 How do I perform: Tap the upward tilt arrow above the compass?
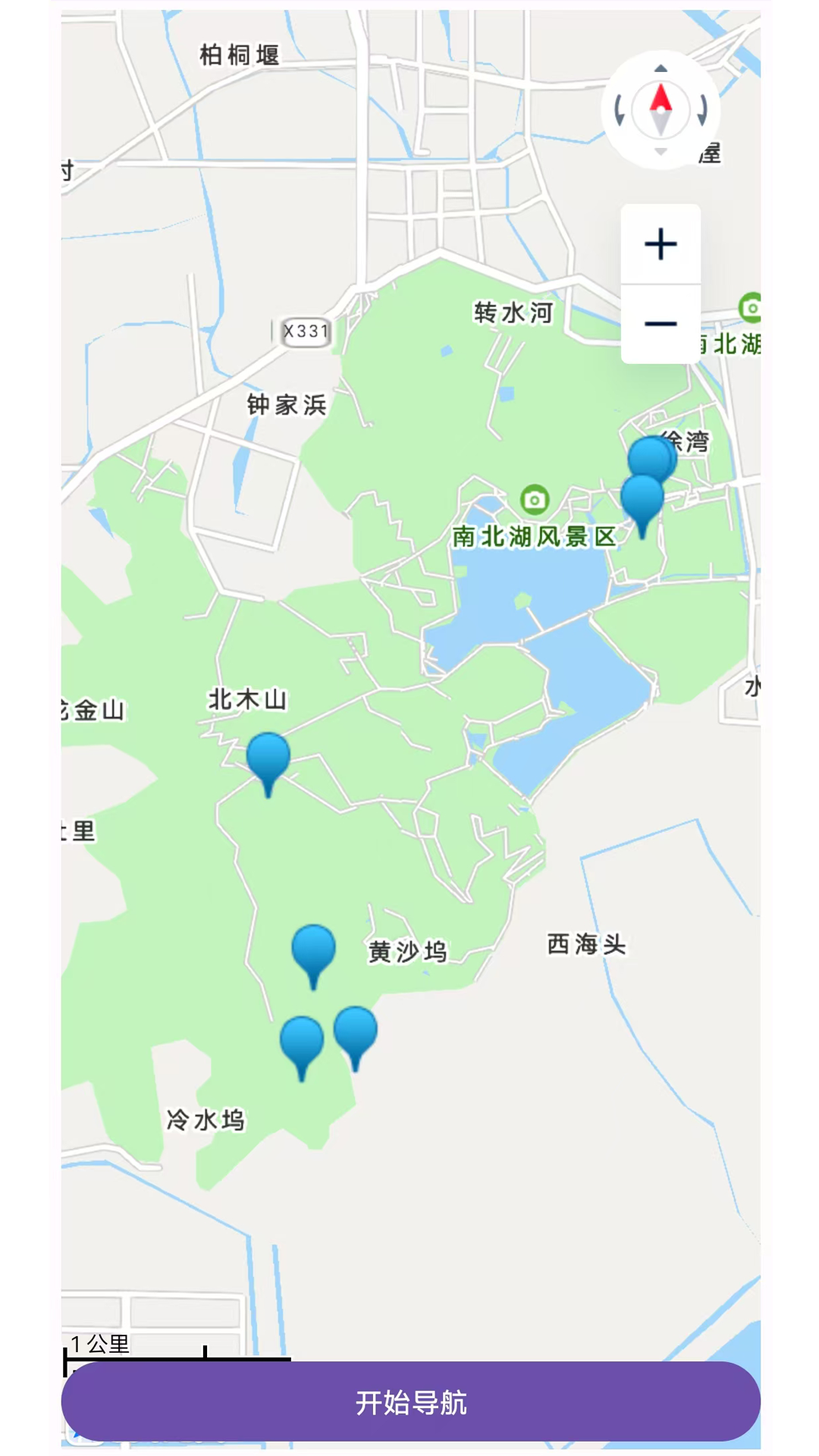(x=660, y=68)
